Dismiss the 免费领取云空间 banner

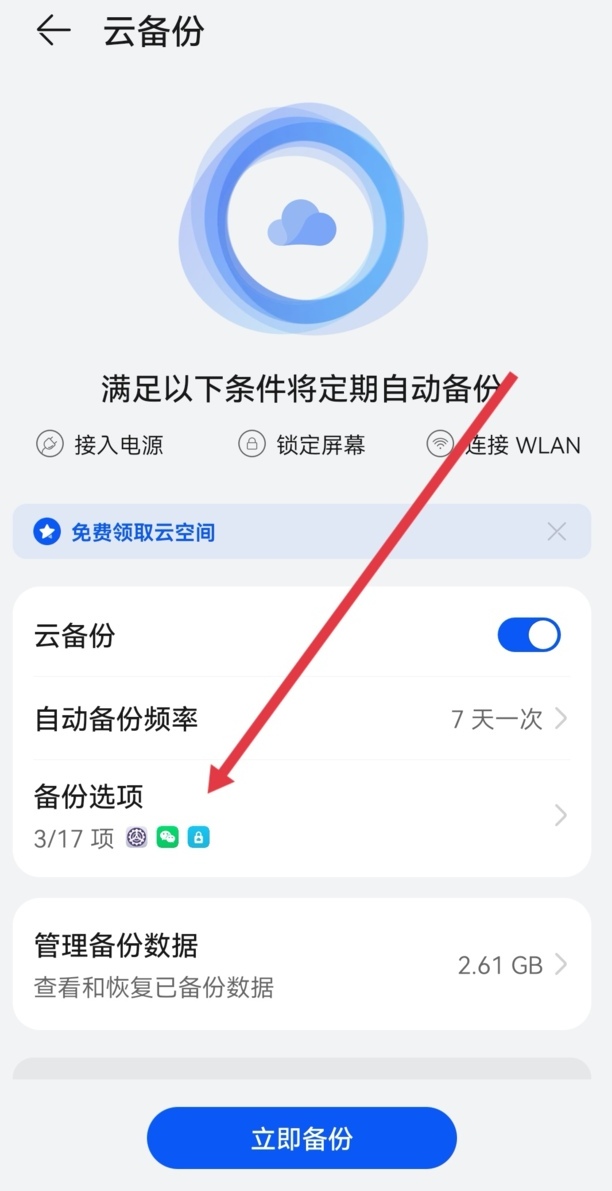pyautogui.click(x=557, y=532)
